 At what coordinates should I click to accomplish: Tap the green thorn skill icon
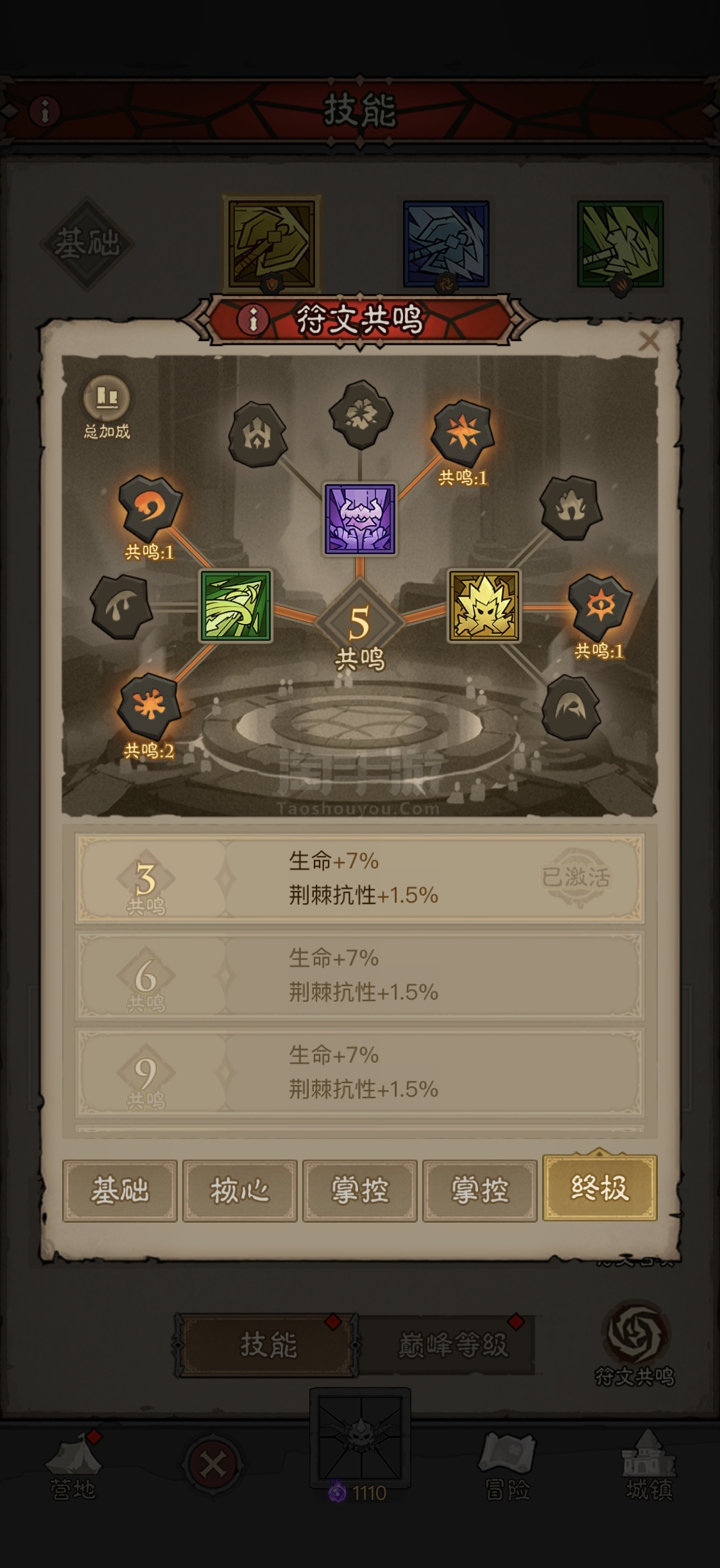(x=236, y=605)
